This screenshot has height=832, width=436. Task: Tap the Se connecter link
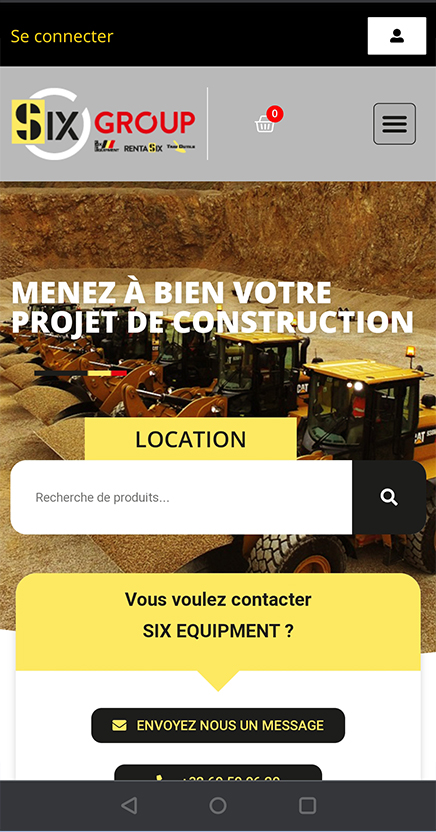[62, 36]
